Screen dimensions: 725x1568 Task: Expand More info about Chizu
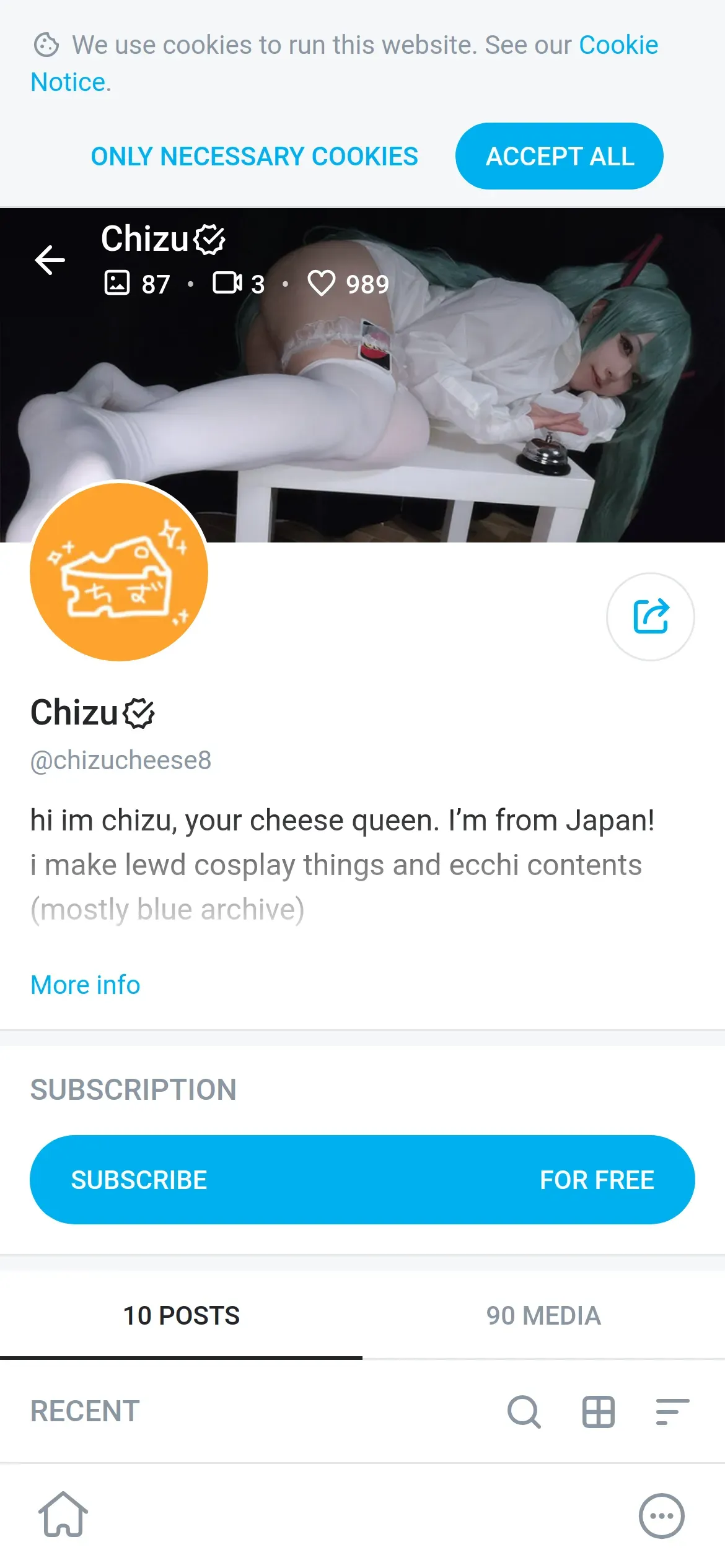[x=86, y=985]
